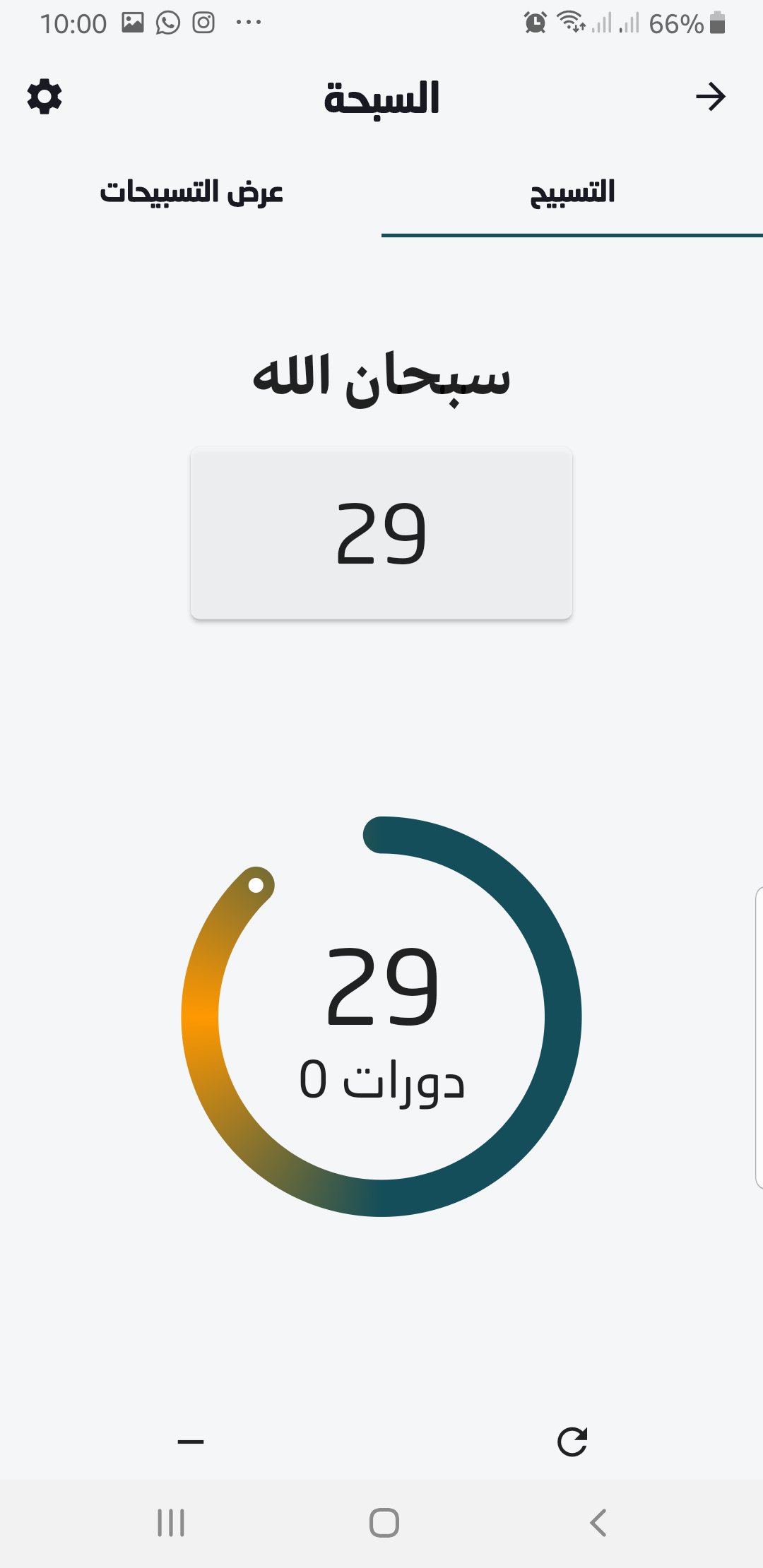Tap the back arrow in the top bar
Screen dimensions: 763x1568
pyautogui.click(x=712, y=97)
